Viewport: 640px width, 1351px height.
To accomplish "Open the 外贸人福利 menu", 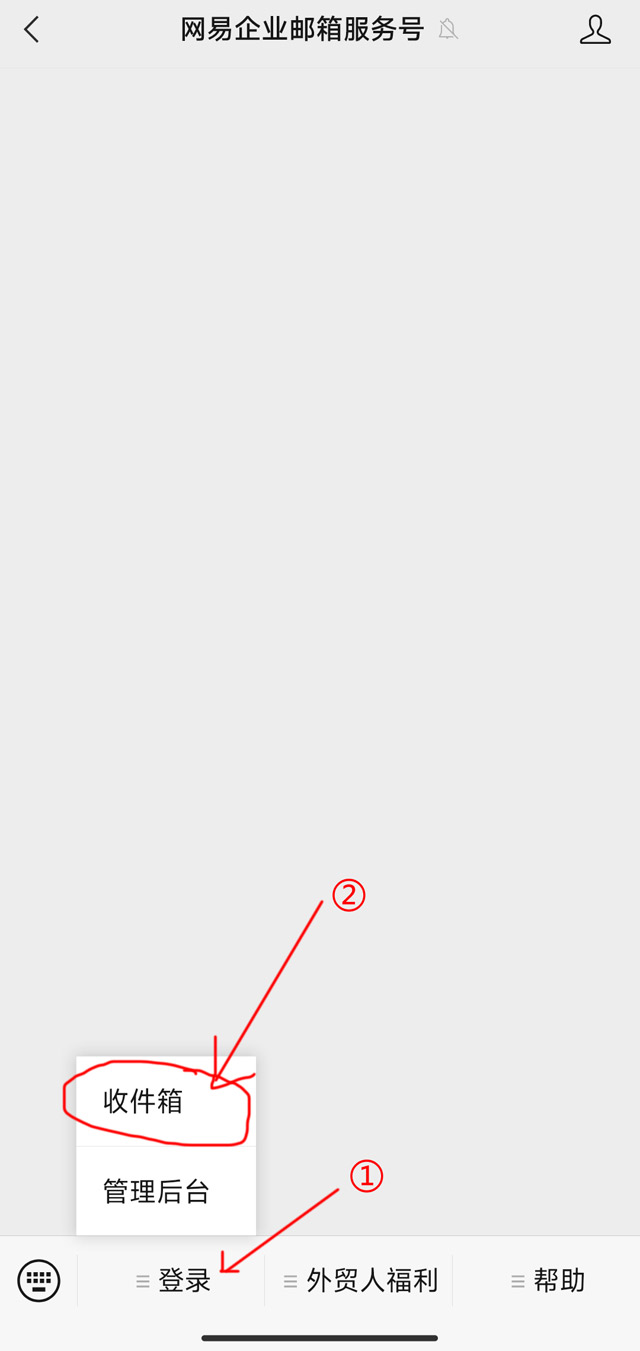I will pos(361,1281).
